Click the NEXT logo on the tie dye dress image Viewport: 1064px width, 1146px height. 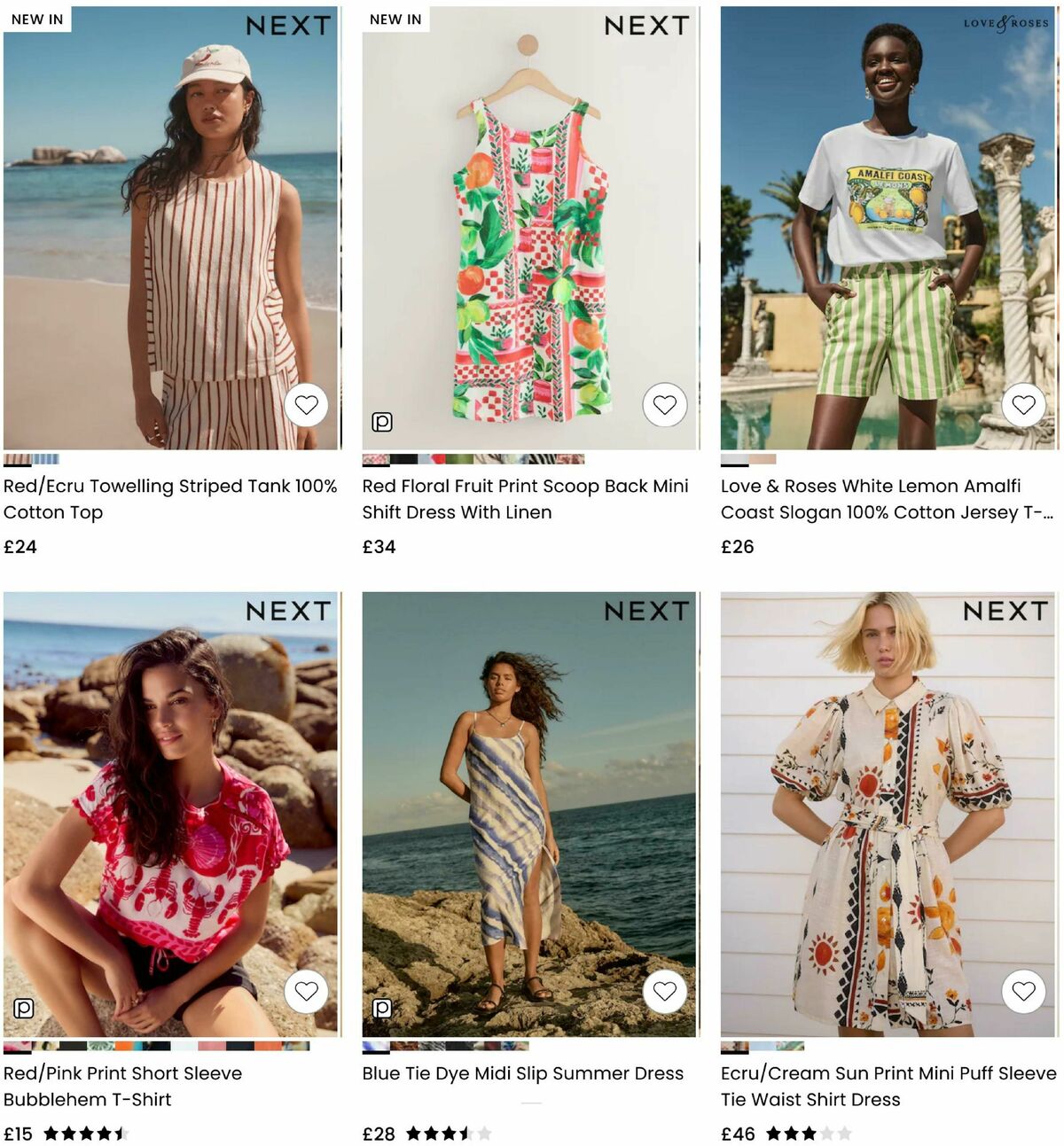645,612
